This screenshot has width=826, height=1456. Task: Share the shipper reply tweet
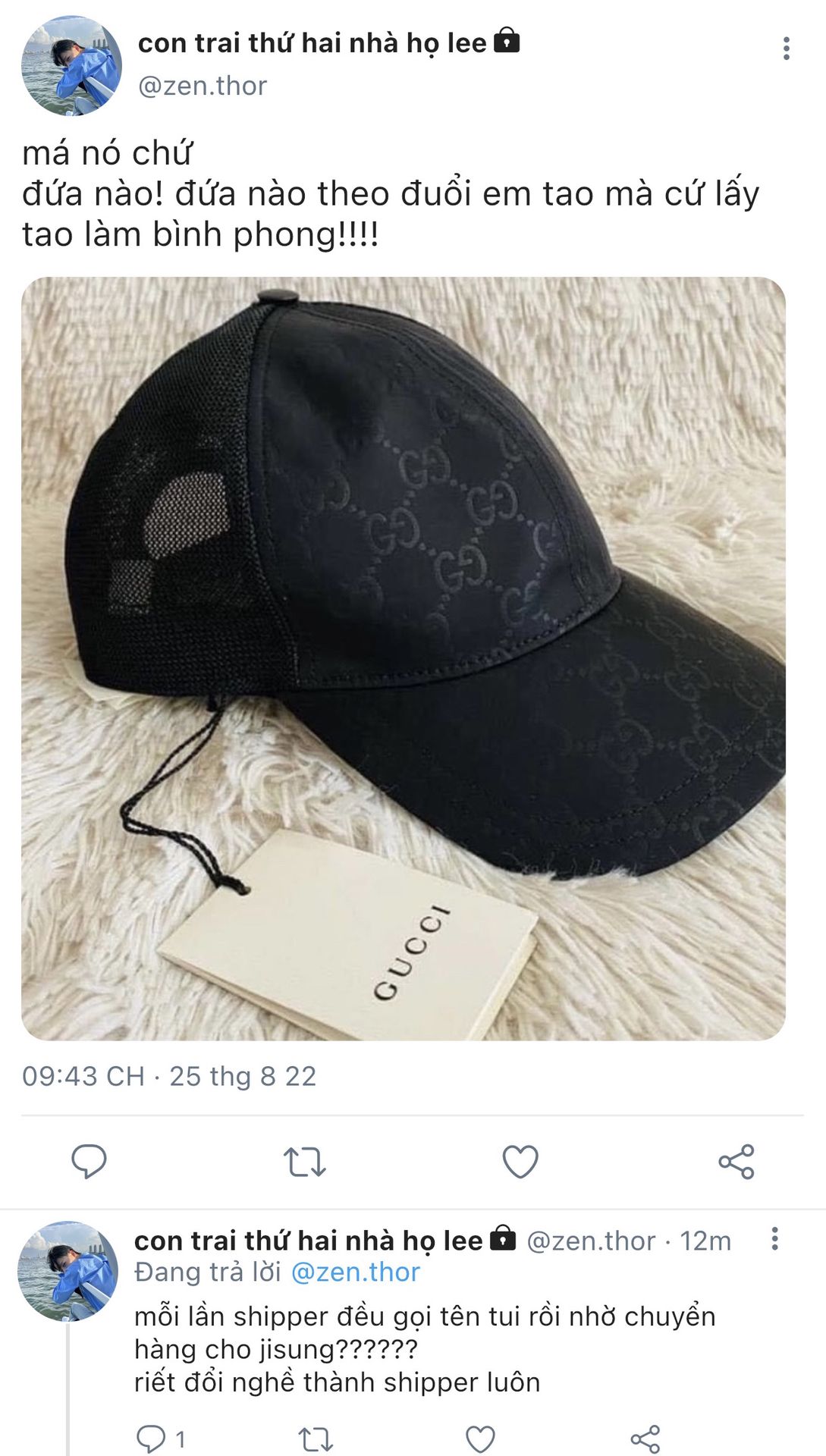pos(645,1439)
